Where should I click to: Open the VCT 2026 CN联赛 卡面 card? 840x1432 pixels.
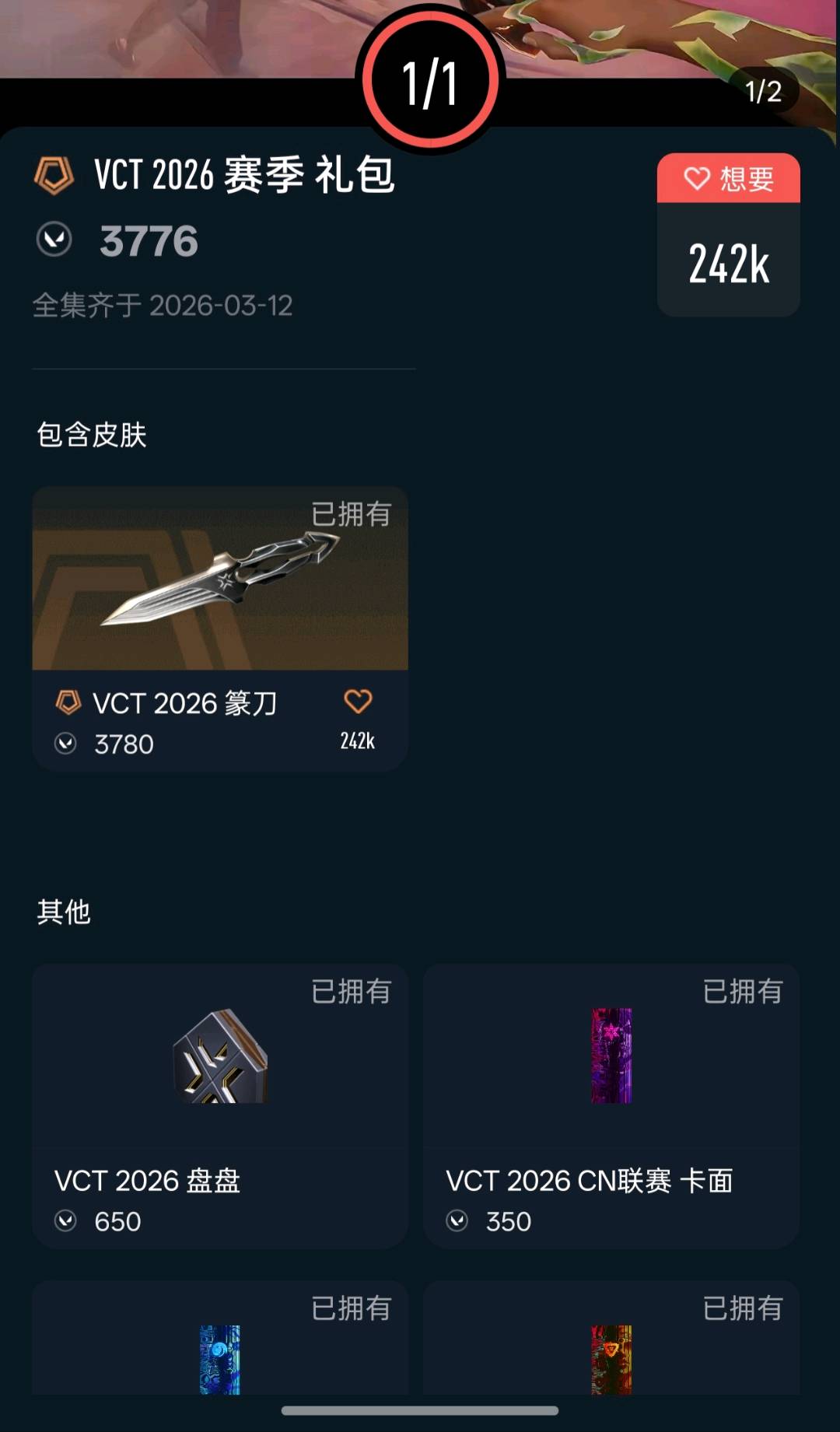(611, 1105)
